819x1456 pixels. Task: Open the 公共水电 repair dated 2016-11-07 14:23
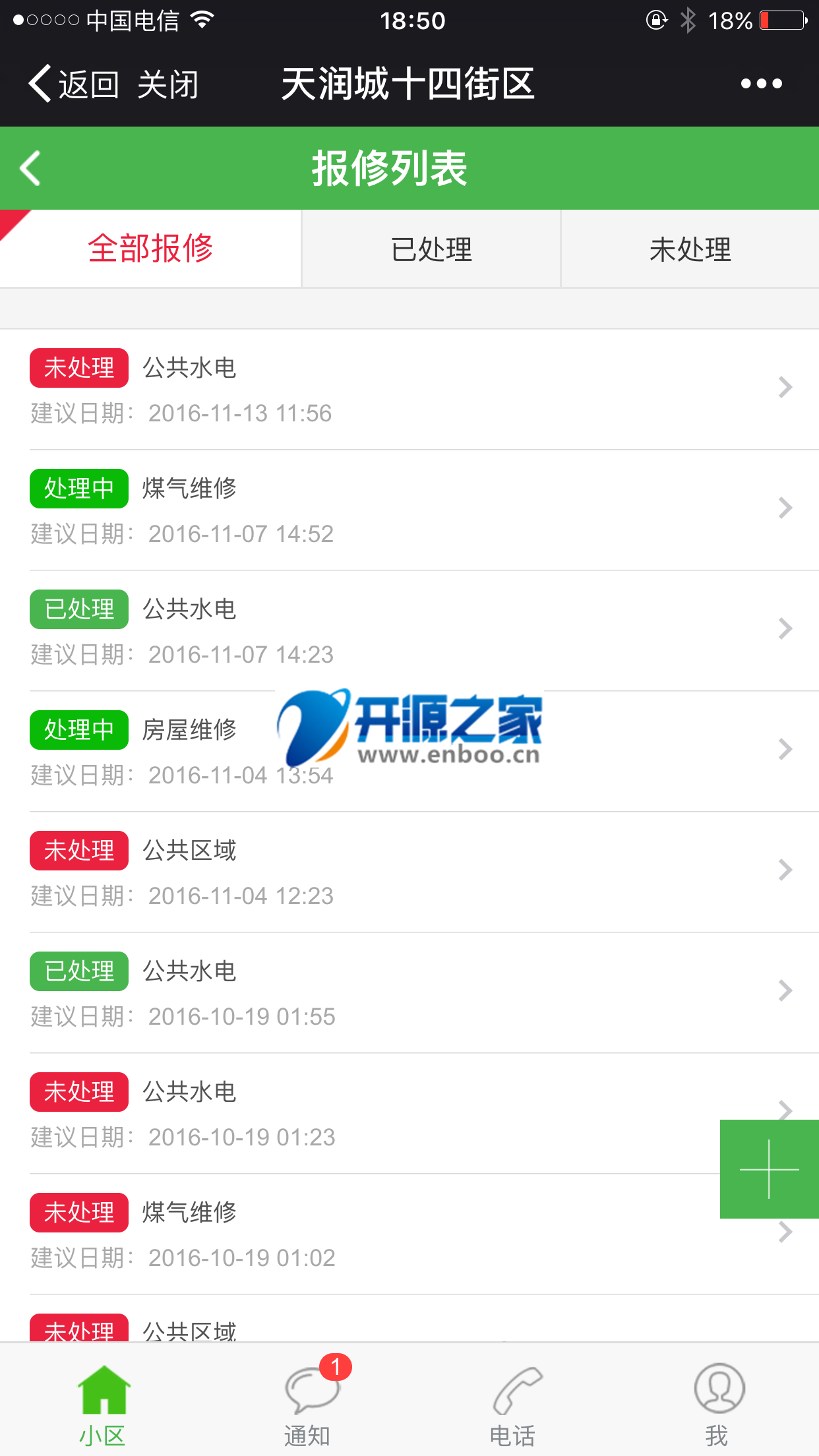point(409,631)
